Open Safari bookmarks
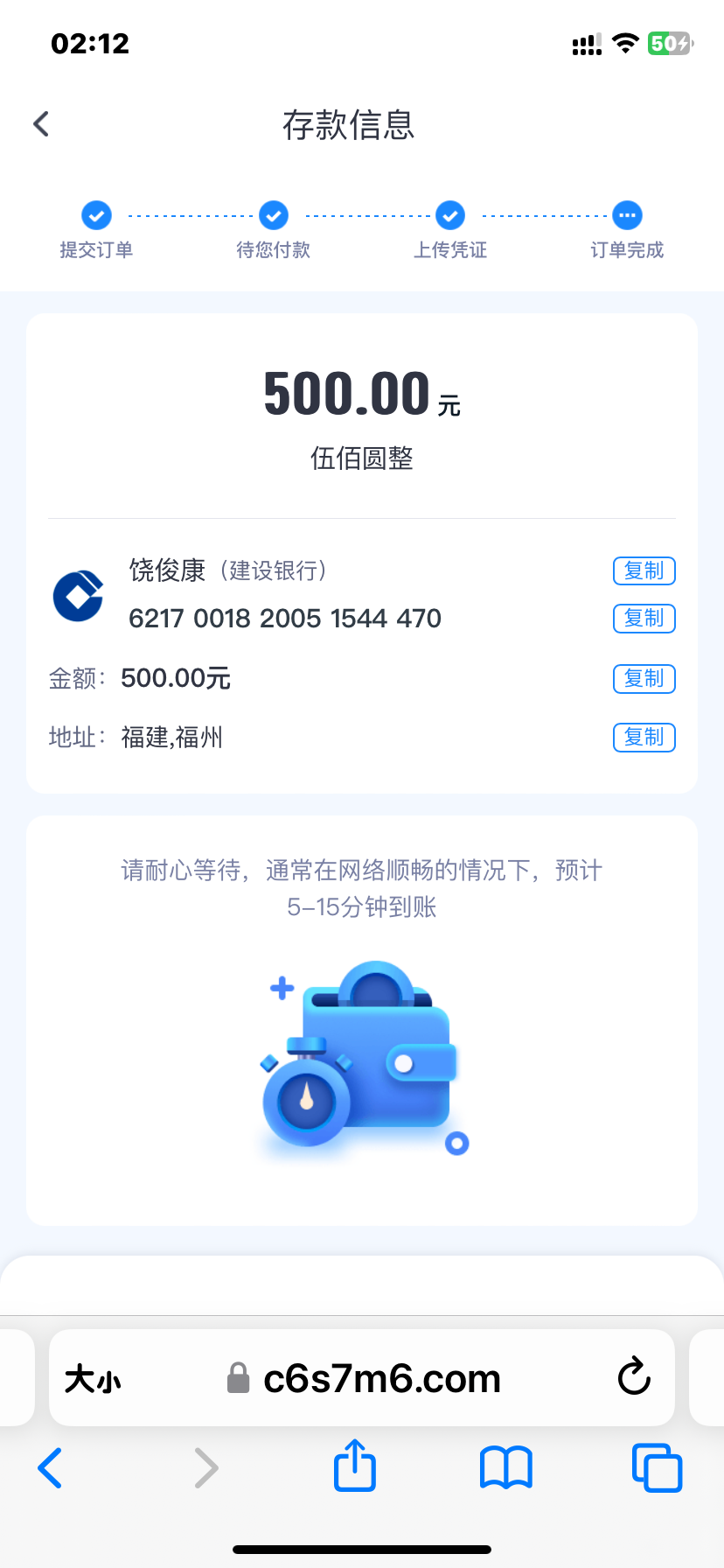This screenshot has height=1568, width=724. pyautogui.click(x=505, y=1467)
